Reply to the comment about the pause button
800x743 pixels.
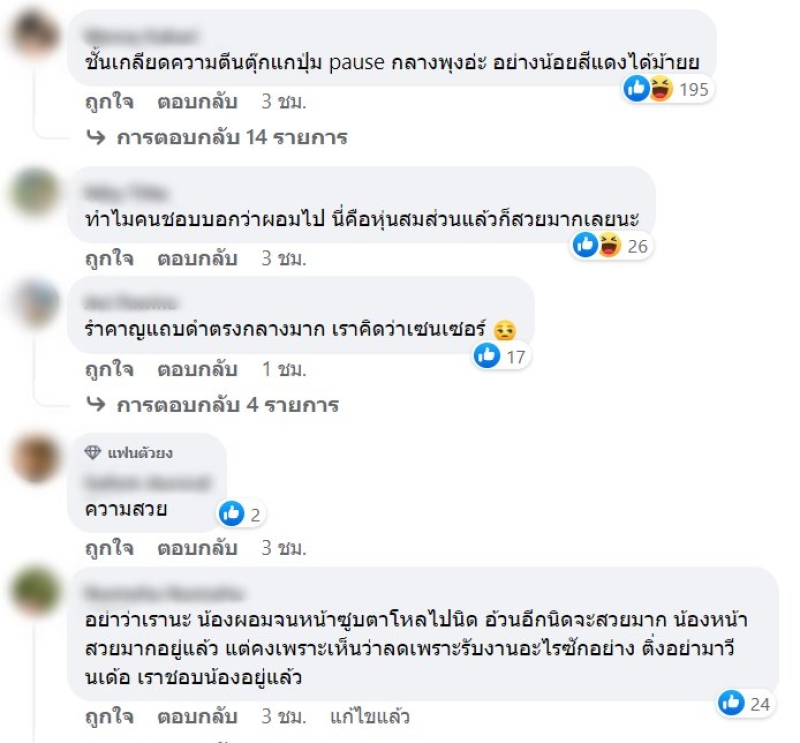196,101
